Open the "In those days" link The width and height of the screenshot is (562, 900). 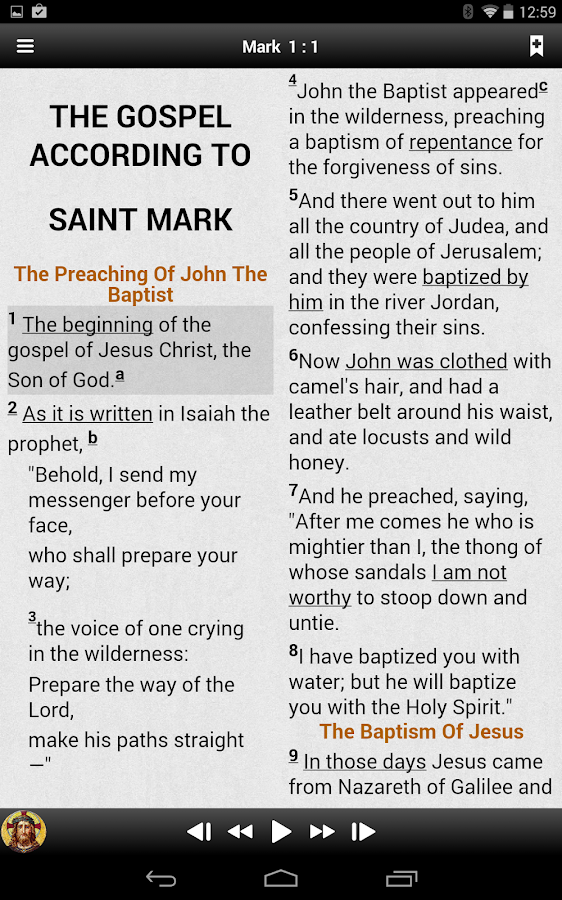click(365, 762)
